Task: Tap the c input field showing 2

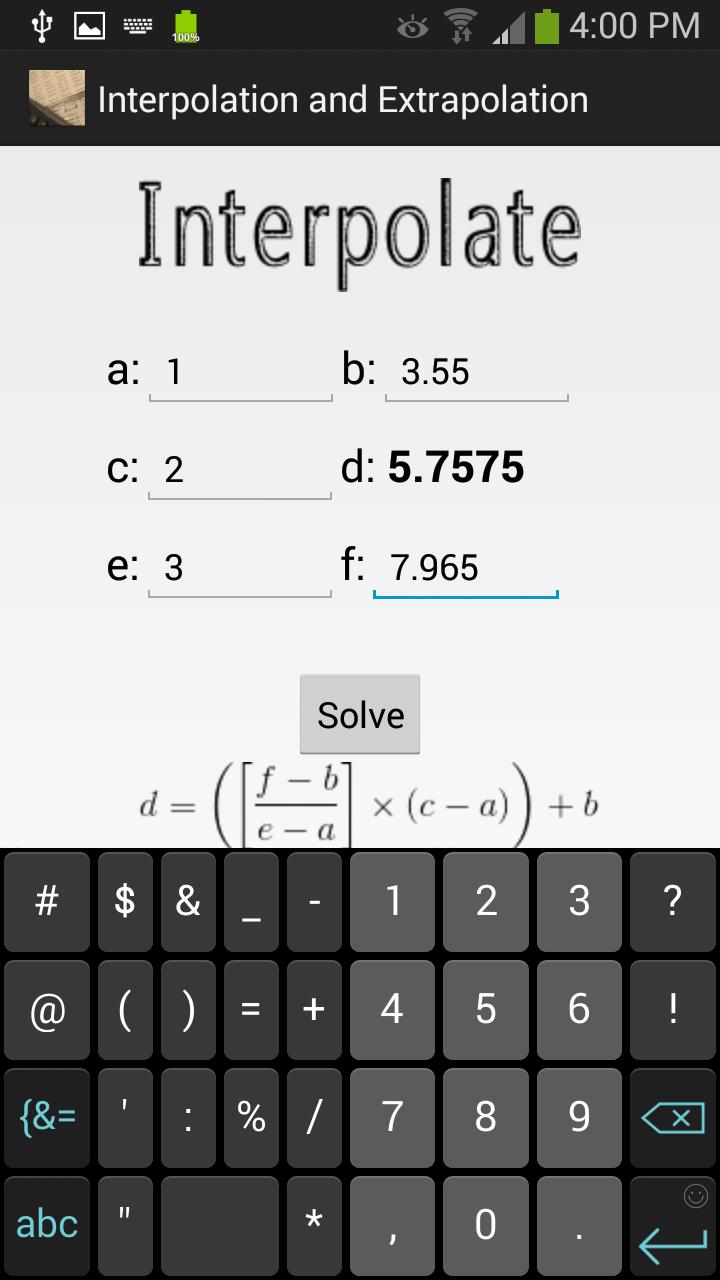Action: [240, 470]
